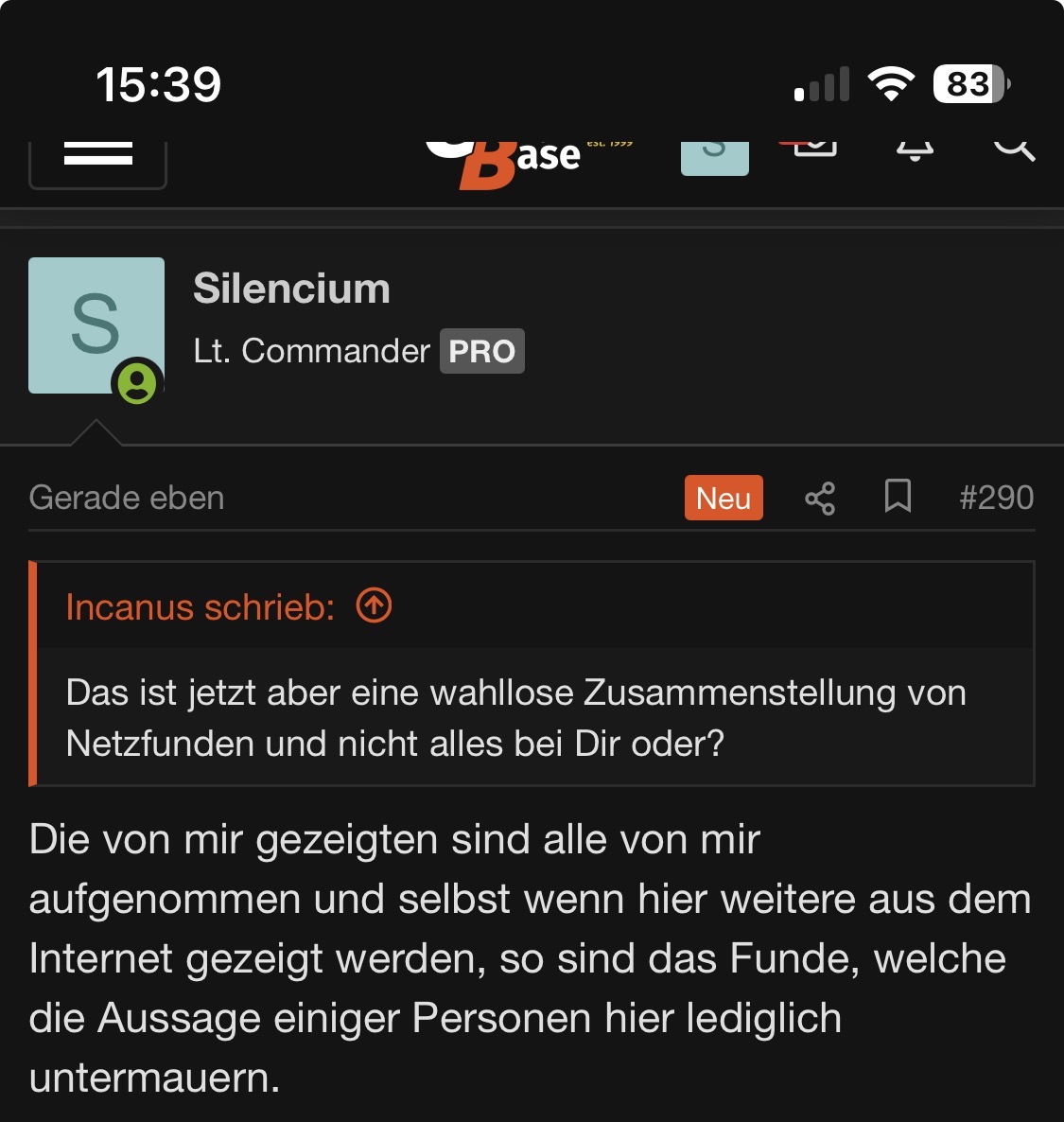Jump to Incanus' quoted post

pyautogui.click(x=374, y=605)
